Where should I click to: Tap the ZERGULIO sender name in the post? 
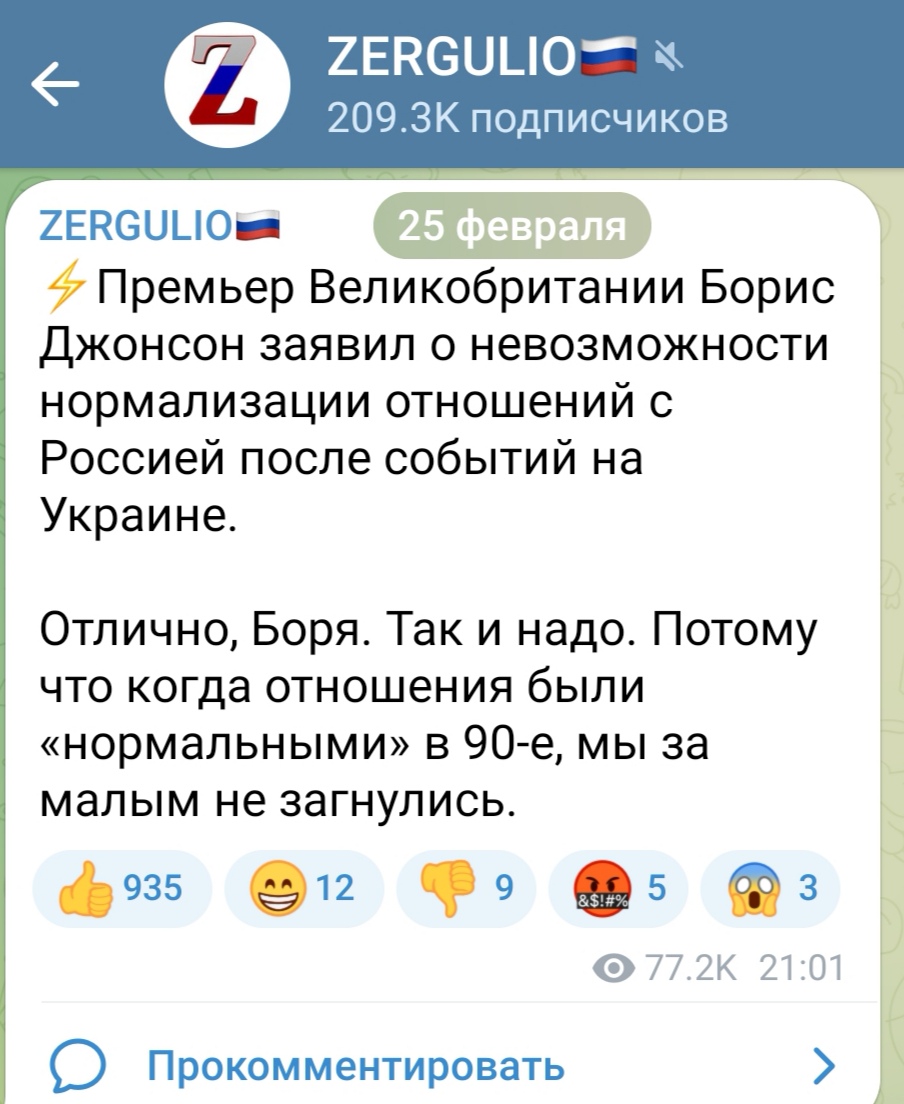[160, 229]
